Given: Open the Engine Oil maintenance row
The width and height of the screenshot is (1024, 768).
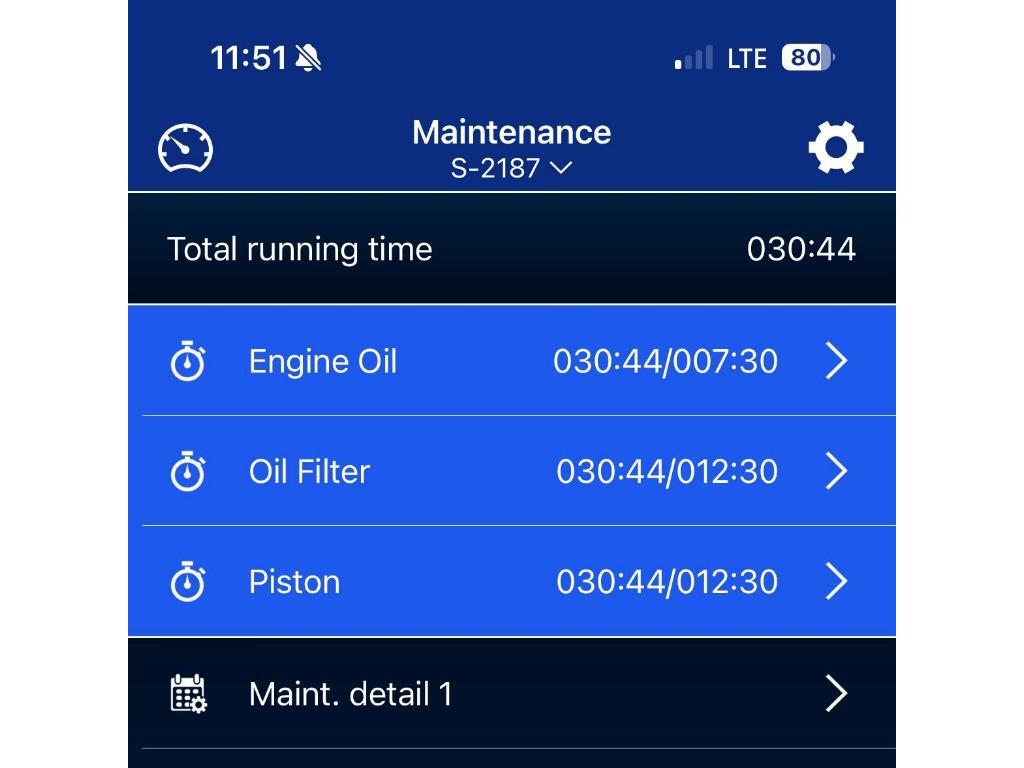Looking at the screenshot, I should [512, 361].
